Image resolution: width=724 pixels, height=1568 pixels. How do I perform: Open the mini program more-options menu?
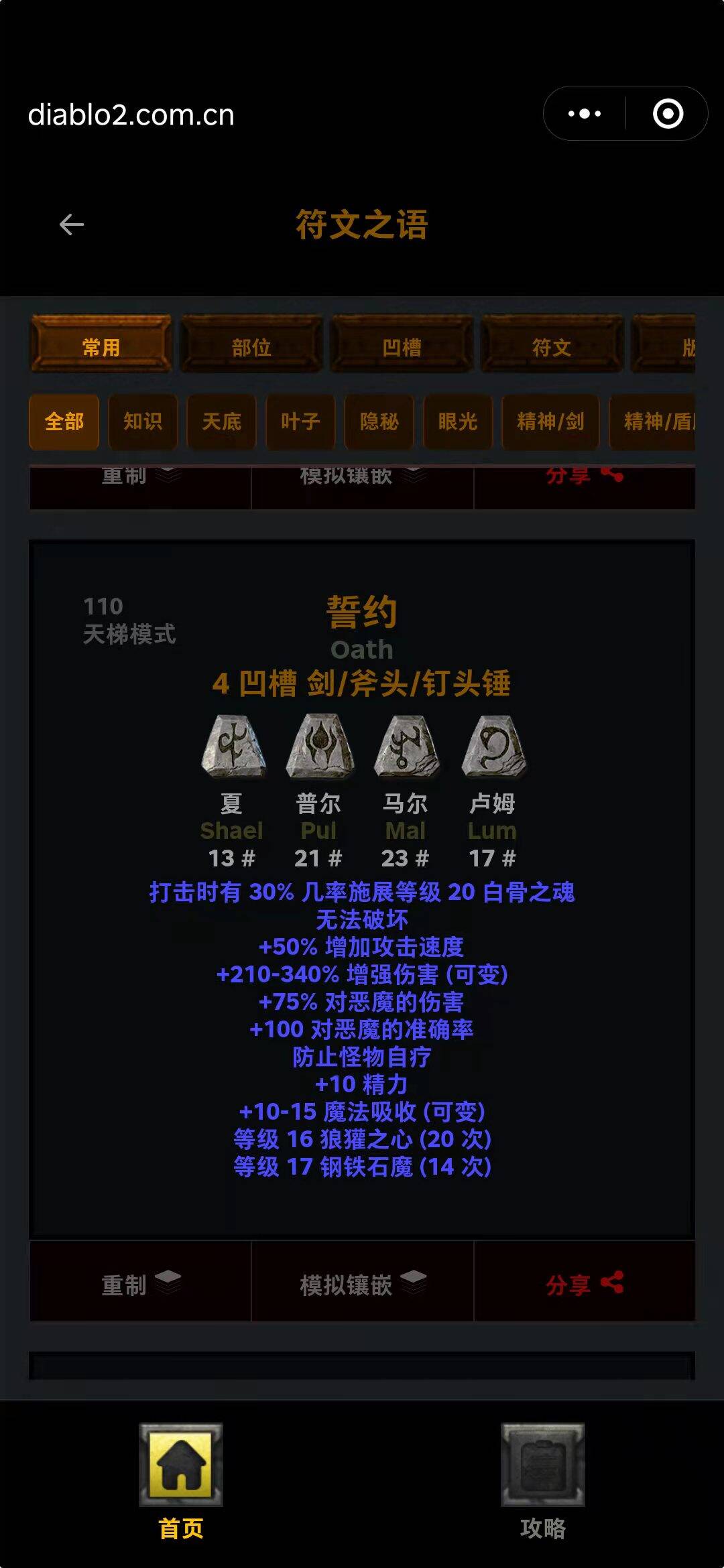point(585,113)
